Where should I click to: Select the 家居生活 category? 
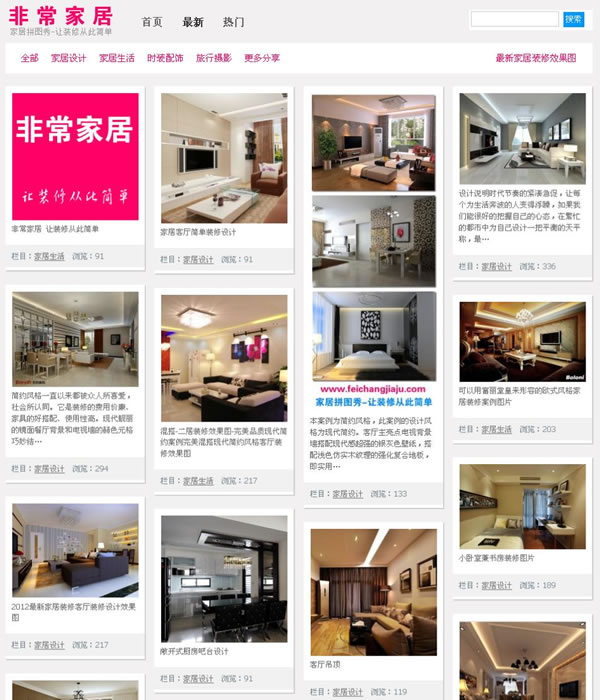pos(117,58)
